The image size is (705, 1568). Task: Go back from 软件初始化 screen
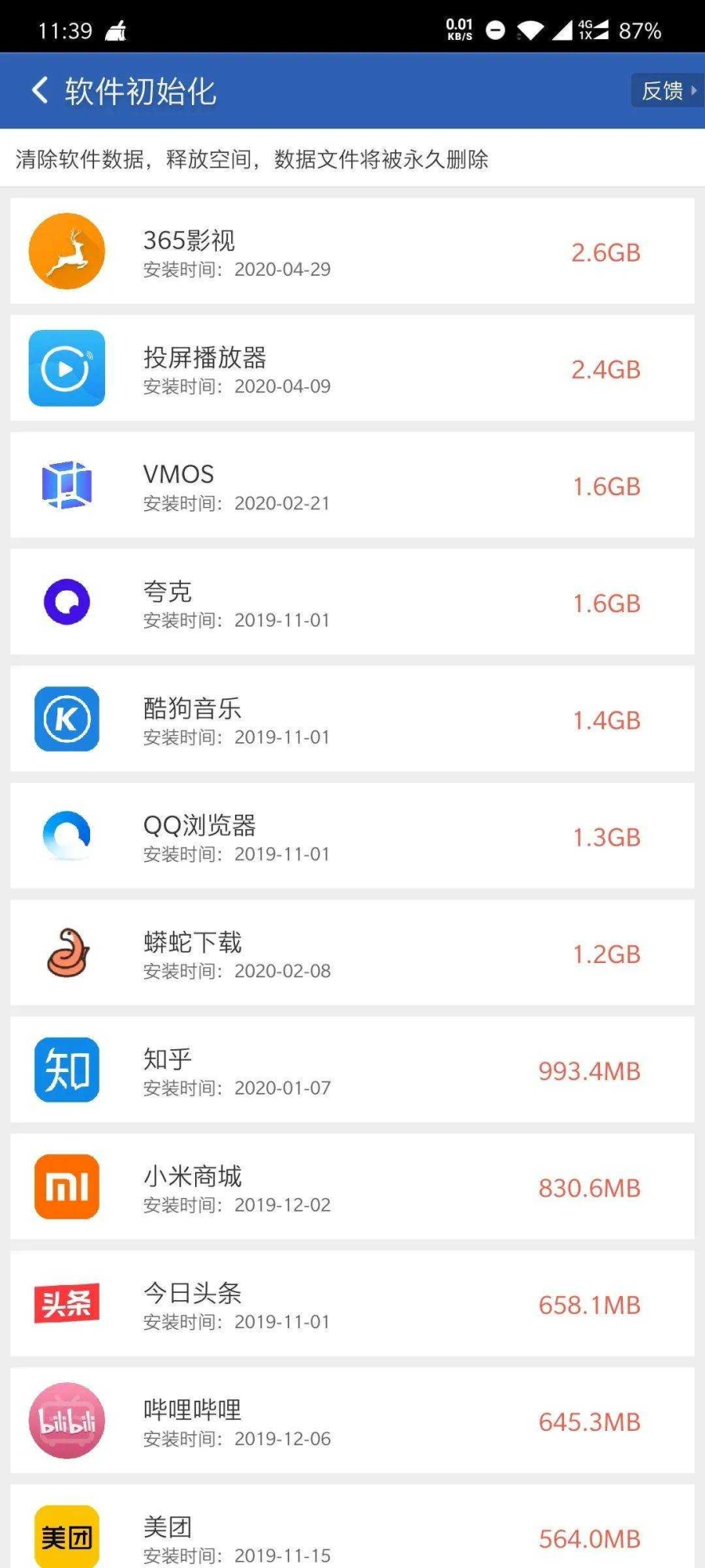point(40,90)
